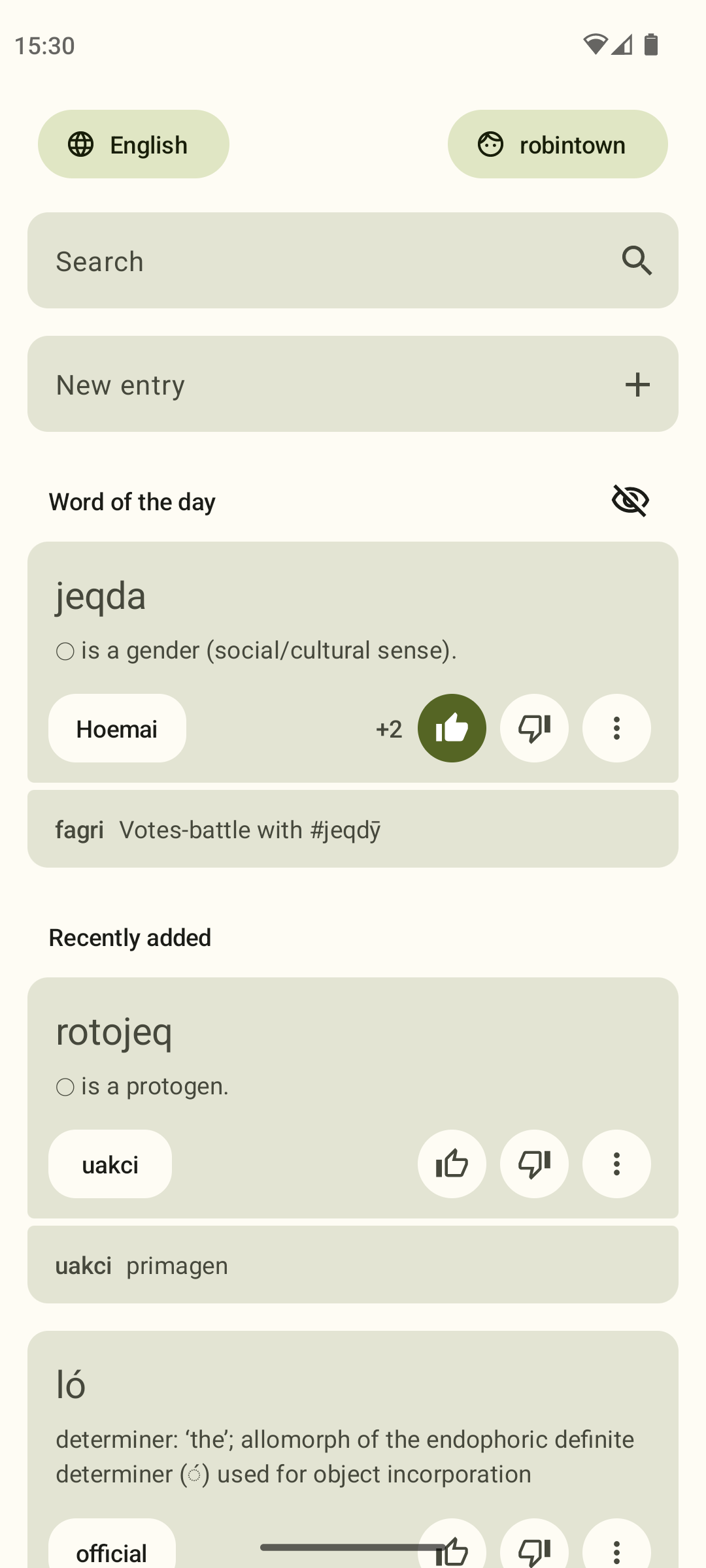Hide the Word of the day section
Viewport: 706px width, 1568px height.
click(x=630, y=501)
